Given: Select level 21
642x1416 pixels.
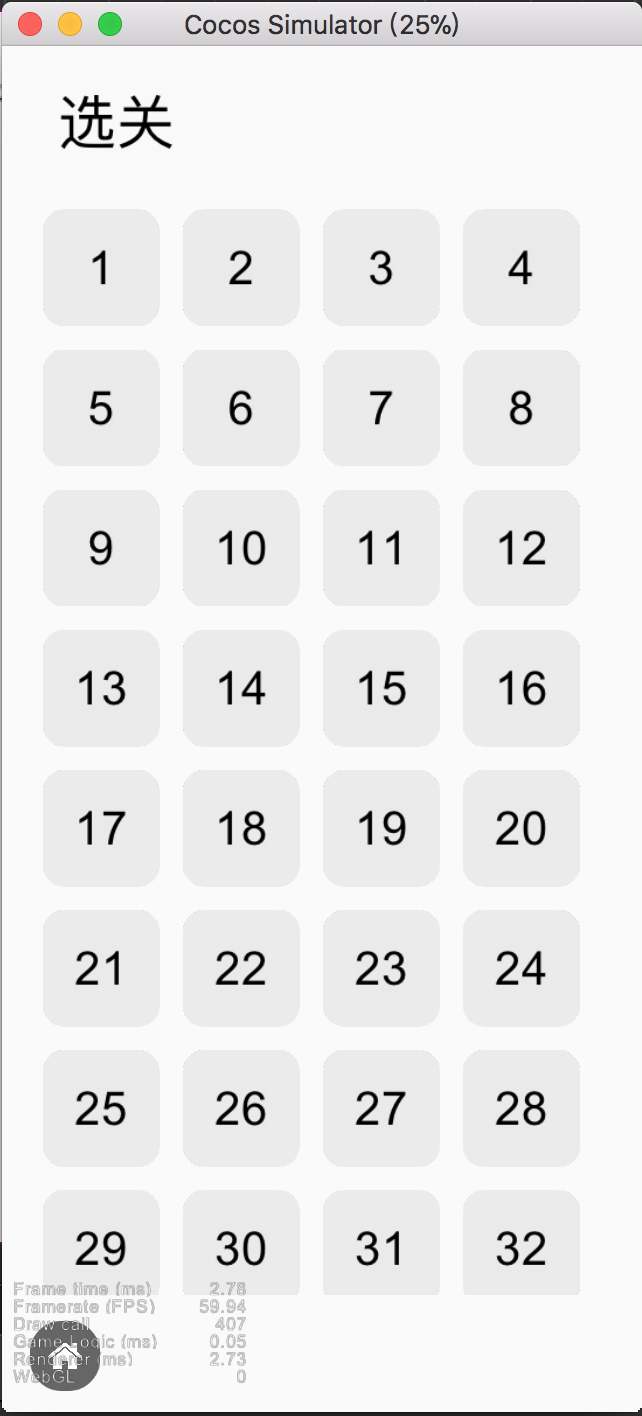Looking at the screenshot, I should pos(101,968).
